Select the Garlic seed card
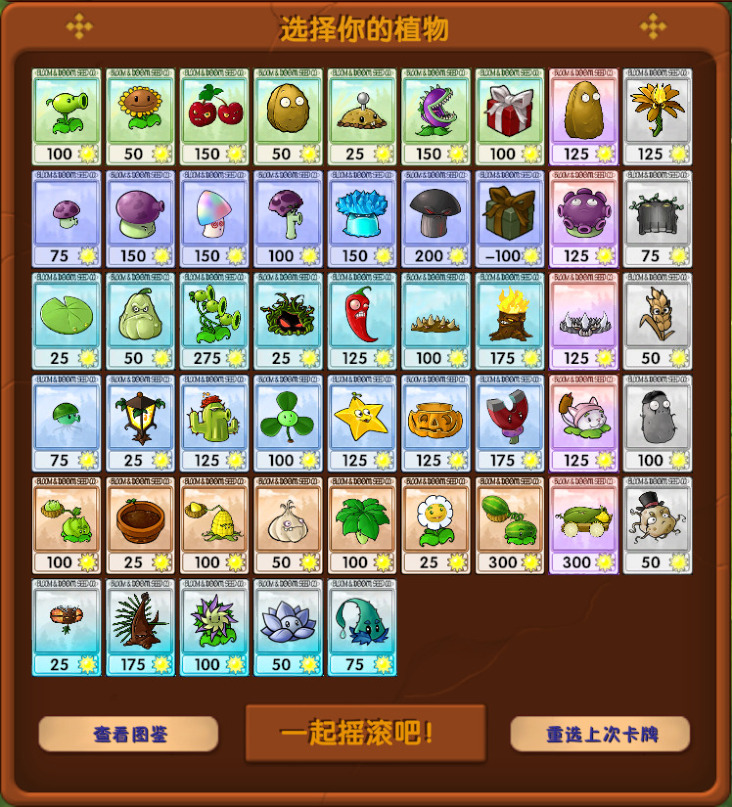The image size is (732, 807). point(288,524)
